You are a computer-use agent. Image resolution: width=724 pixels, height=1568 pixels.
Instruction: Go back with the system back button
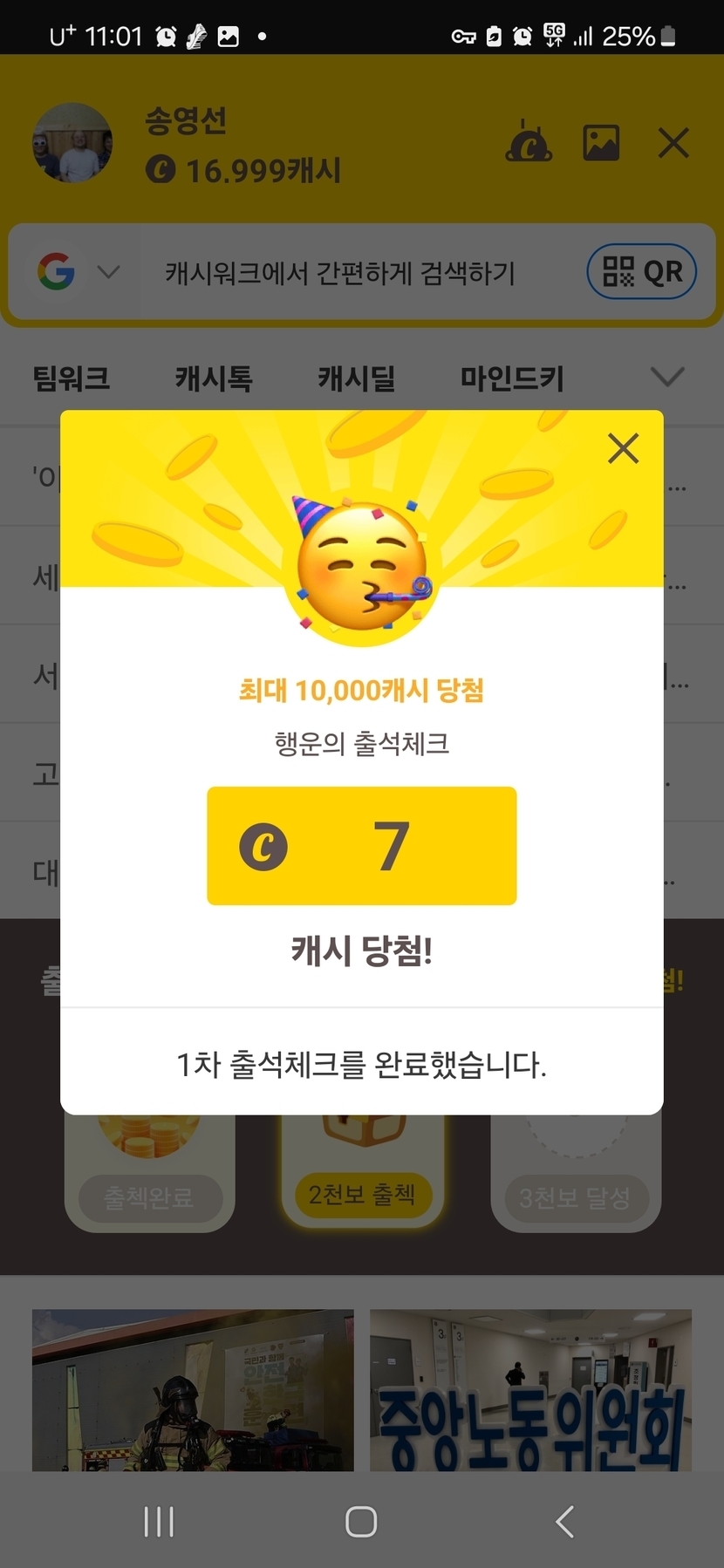(564, 1522)
